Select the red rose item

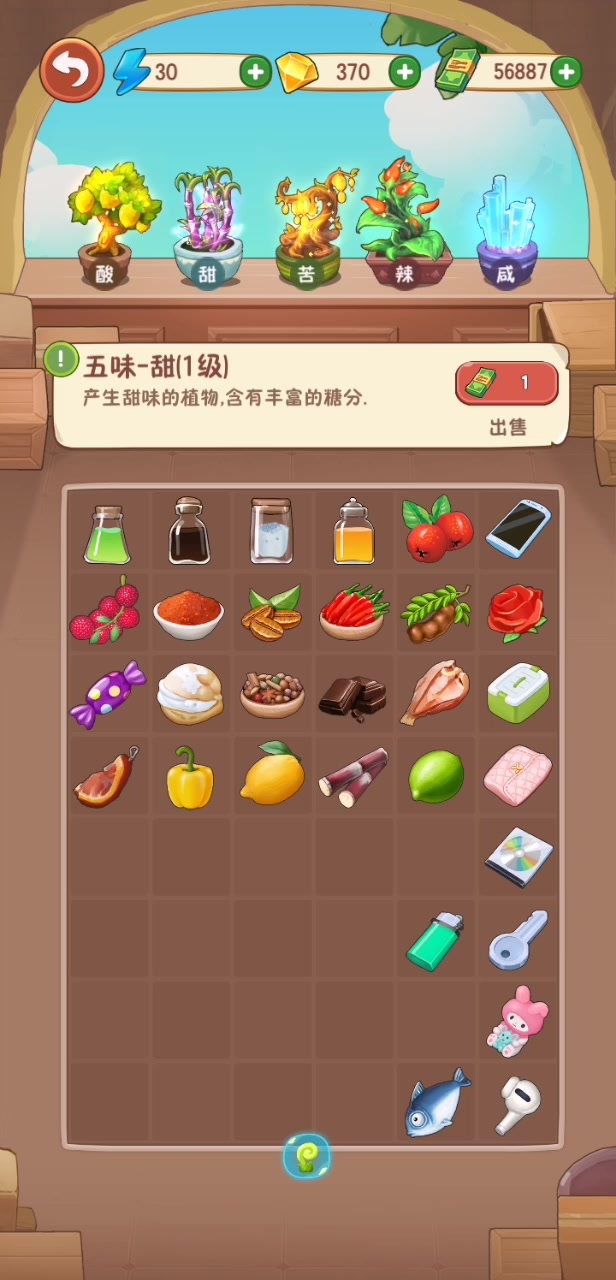pyautogui.click(x=517, y=610)
